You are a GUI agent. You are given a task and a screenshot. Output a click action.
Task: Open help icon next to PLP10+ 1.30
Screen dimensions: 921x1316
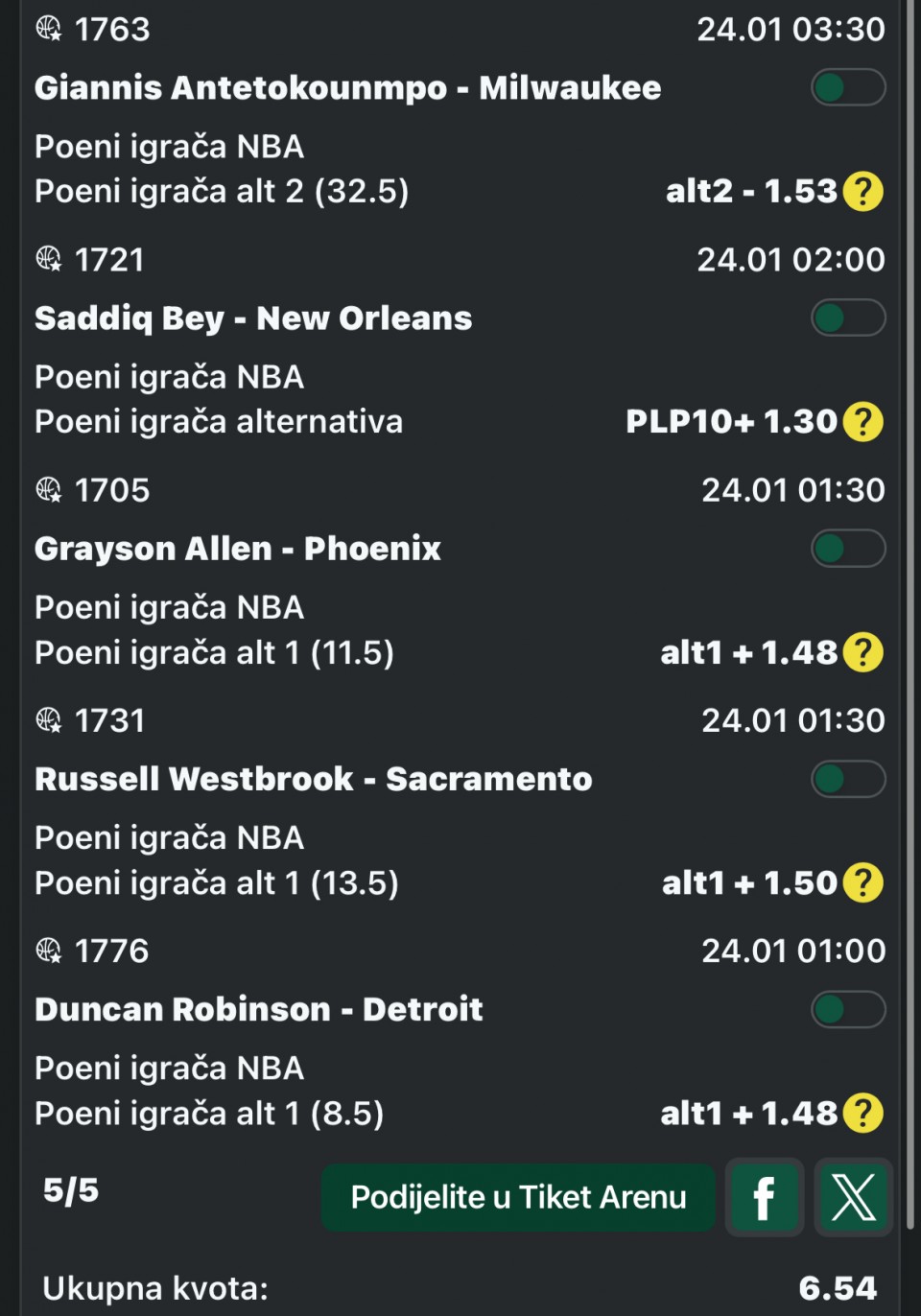tap(862, 422)
